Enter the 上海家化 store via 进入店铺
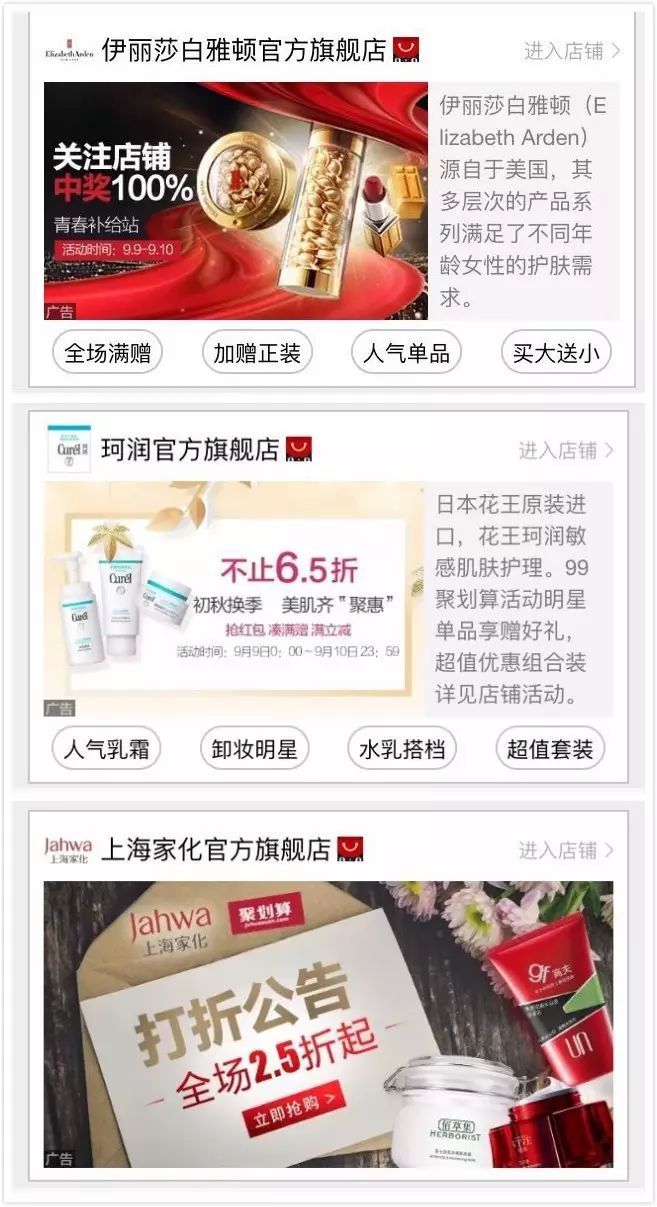Viewport: 657px width, 1207px height. pyautogui.click(x=566, y=851)
